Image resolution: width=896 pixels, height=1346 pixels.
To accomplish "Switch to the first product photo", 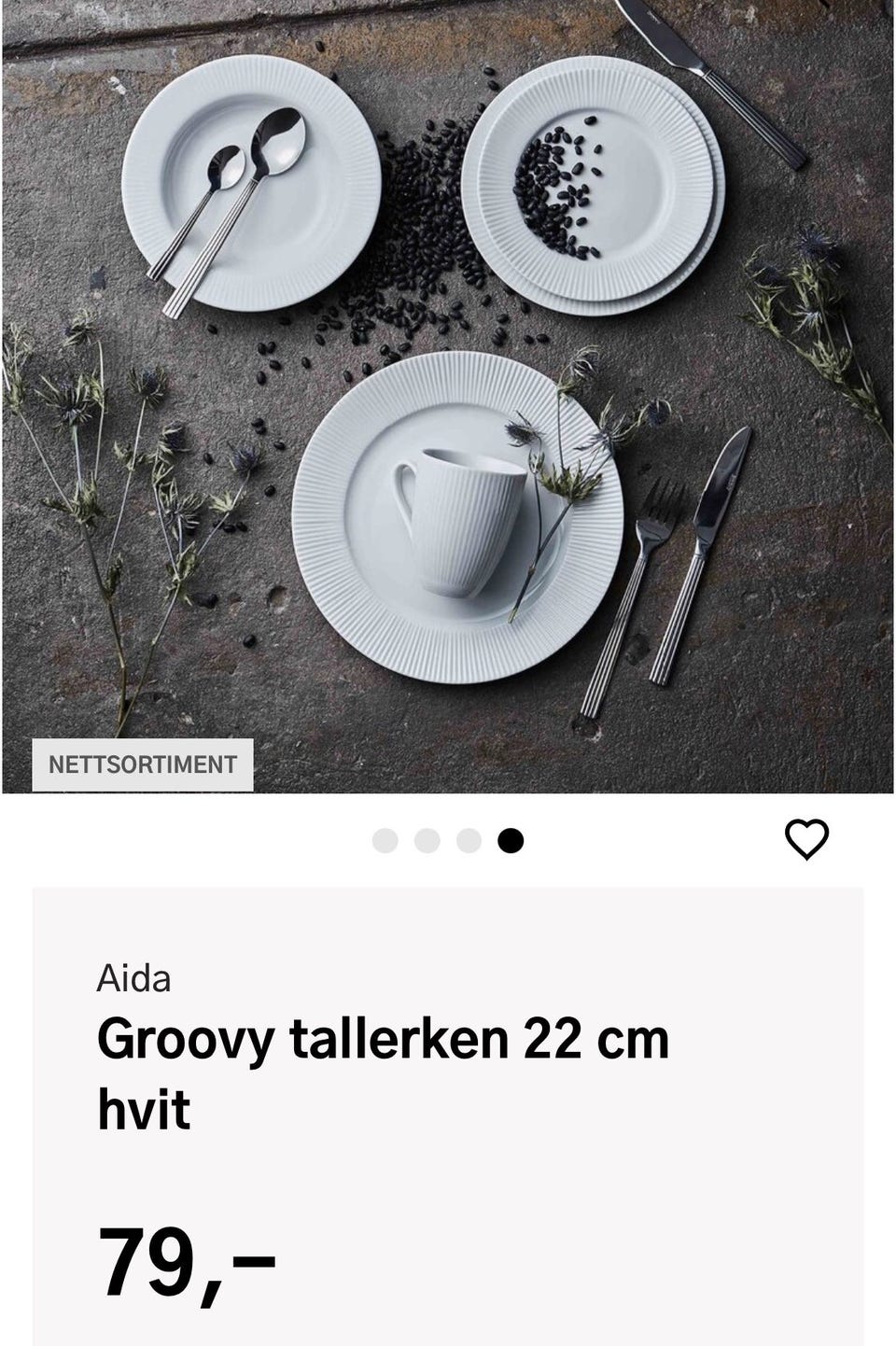I will coord(384,839).
